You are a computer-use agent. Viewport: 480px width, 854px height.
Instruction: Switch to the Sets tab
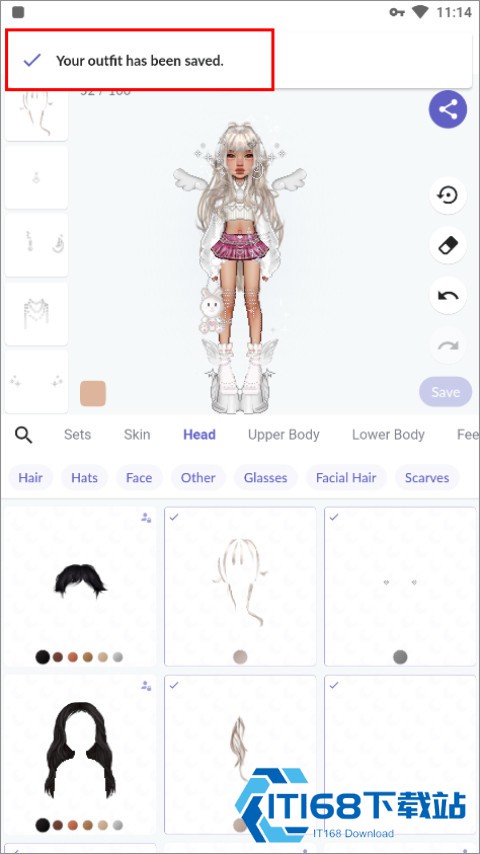pos(77,435)
